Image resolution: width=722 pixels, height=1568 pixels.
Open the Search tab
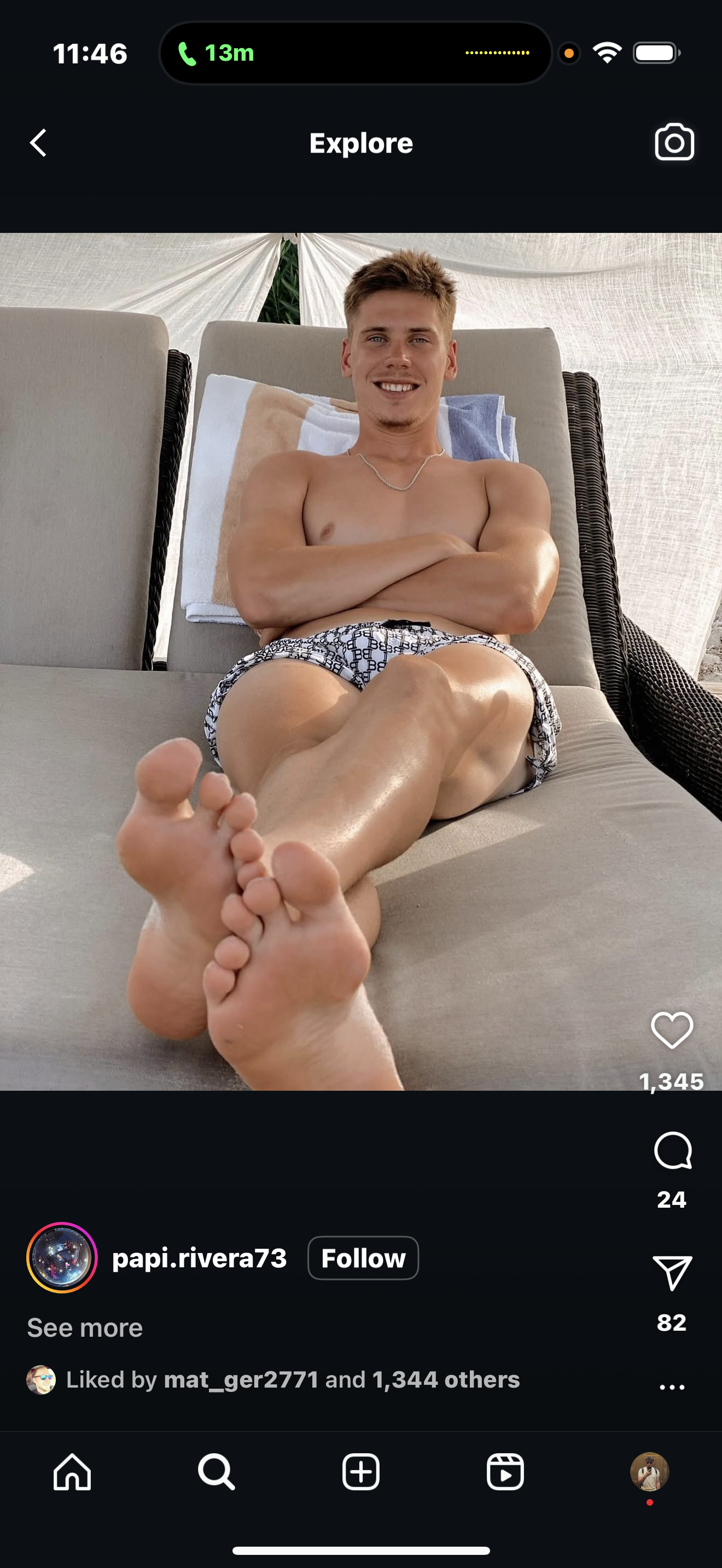tap(216, 1472)
